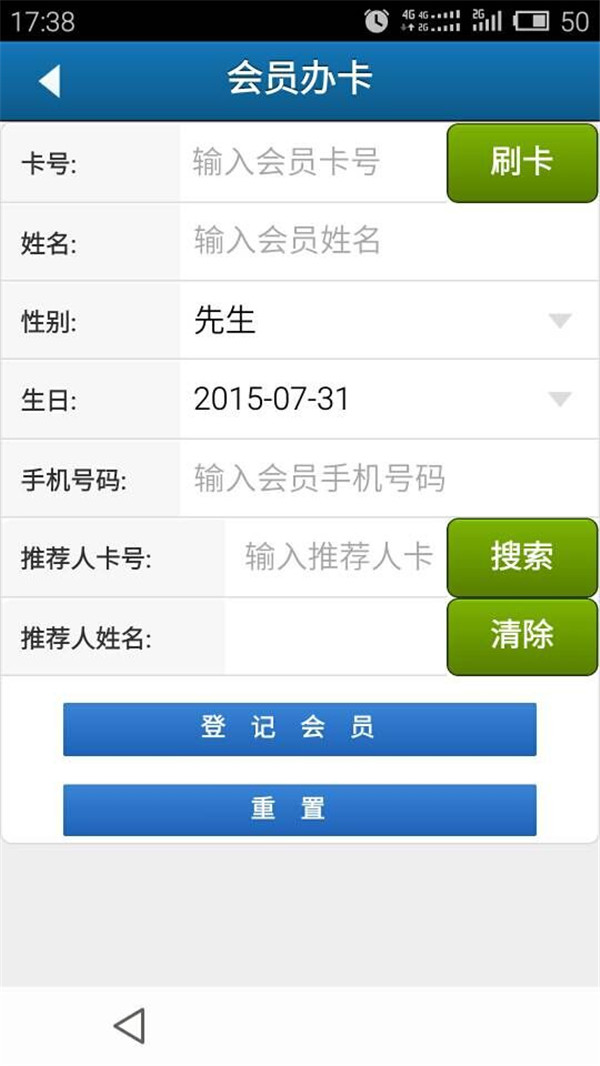
Task: Enter the 姓名 member name field
Action: [x=389, y=241]
